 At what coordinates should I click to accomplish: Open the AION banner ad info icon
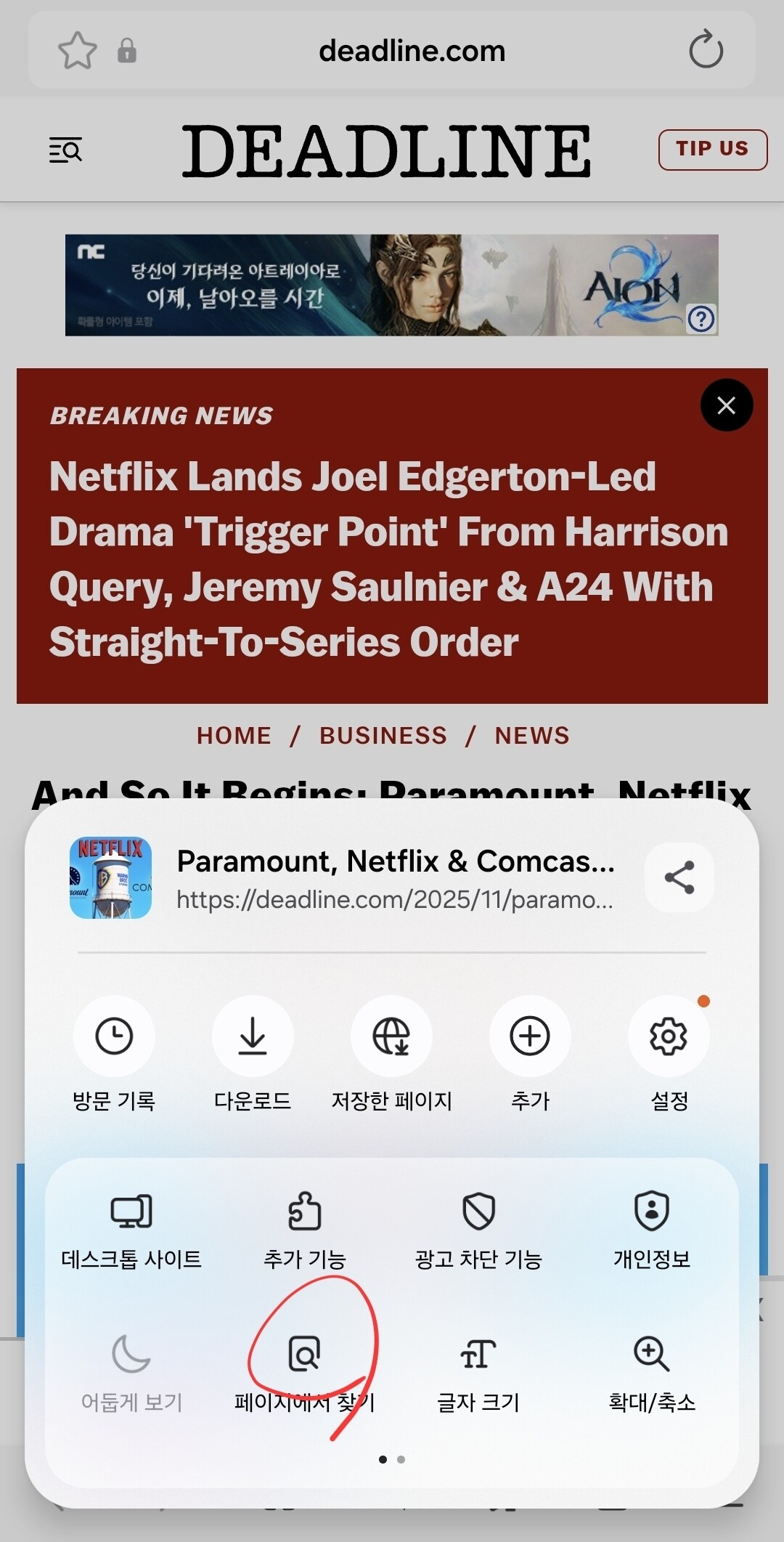701,319
